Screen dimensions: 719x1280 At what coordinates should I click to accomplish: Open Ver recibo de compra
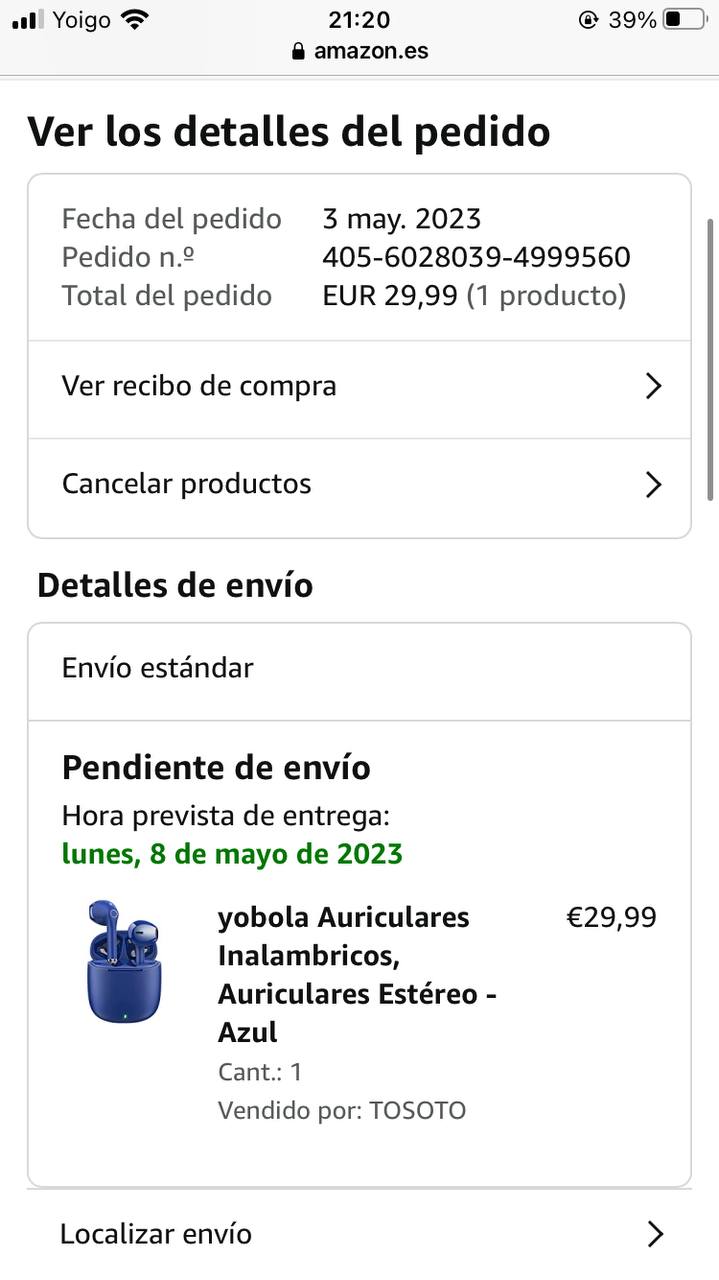[359, 387]
